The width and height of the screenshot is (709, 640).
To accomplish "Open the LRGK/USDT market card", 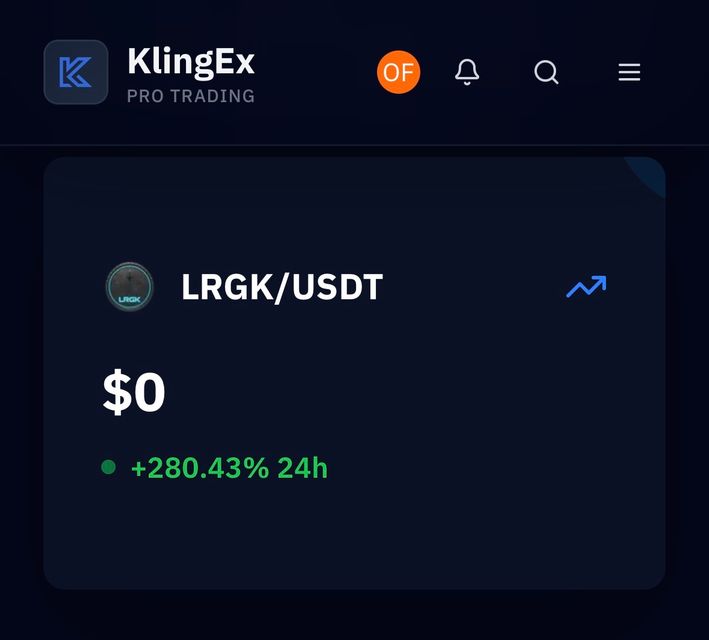I will pos(354,372).
